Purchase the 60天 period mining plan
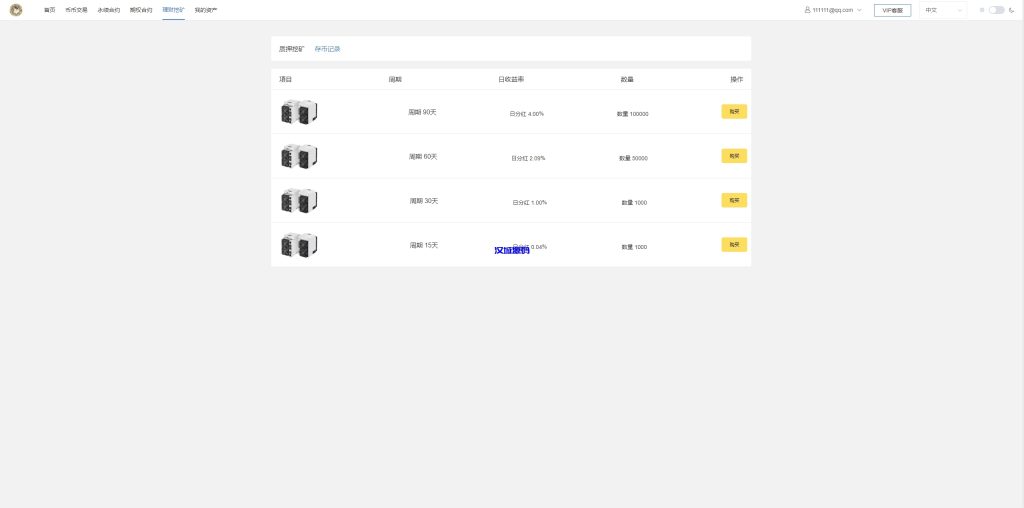The width and height of the screenshot is (1024, 508). tap(734, 156)
